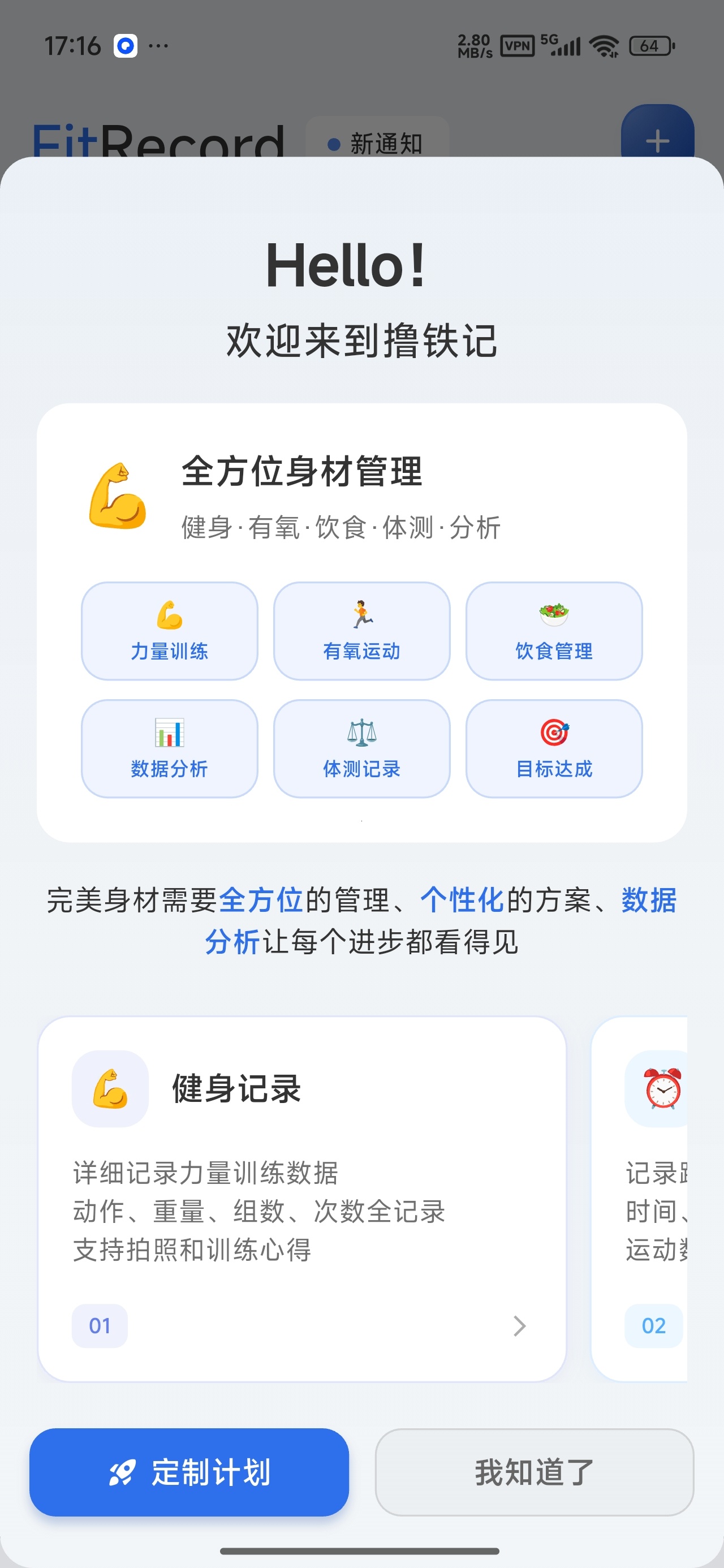724x1568 pixels.
Task: Select the 体测记录 chip
Action: coord(361,748)
